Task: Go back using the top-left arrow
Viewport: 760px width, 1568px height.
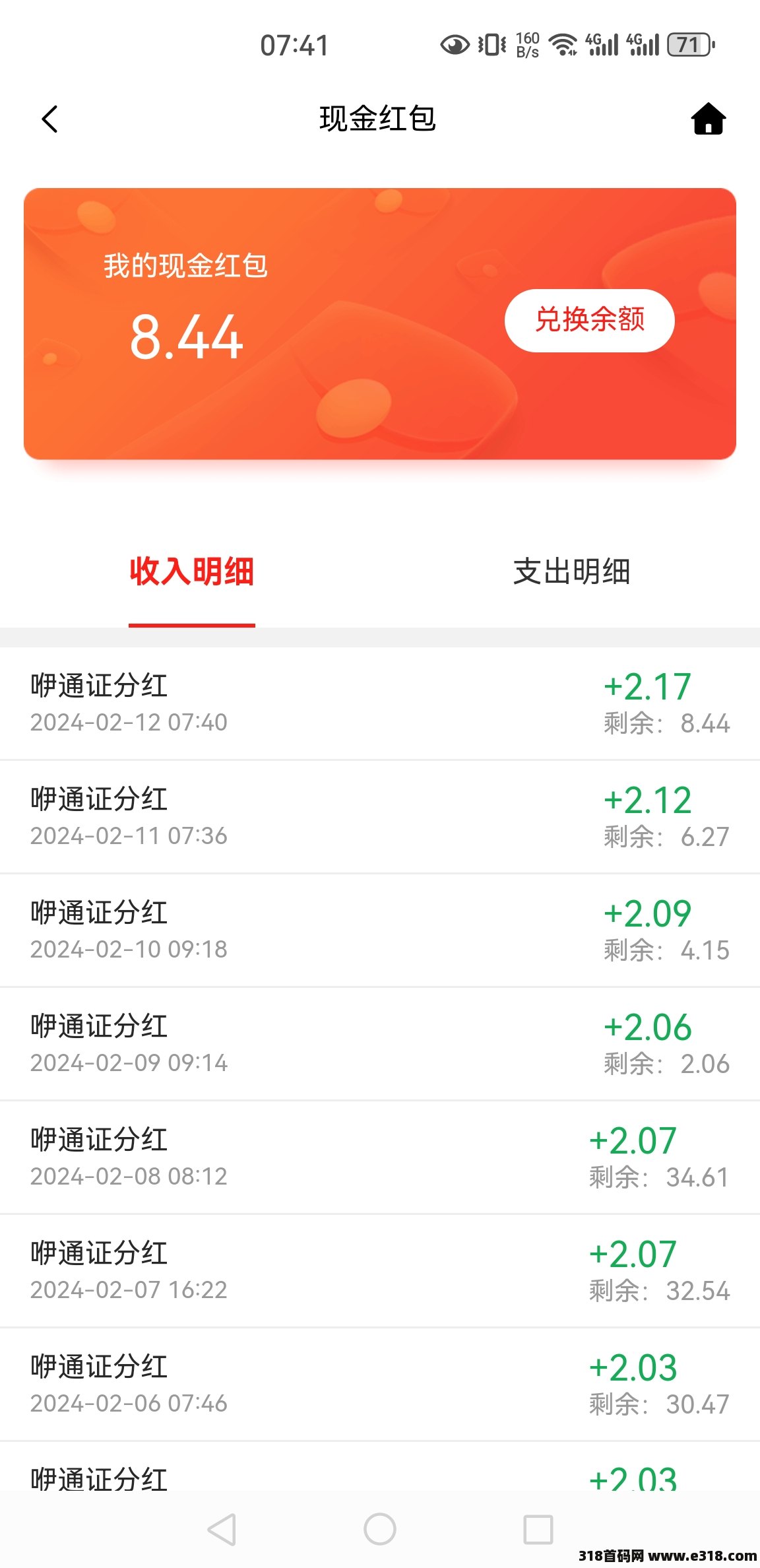Action: point(50,119)
